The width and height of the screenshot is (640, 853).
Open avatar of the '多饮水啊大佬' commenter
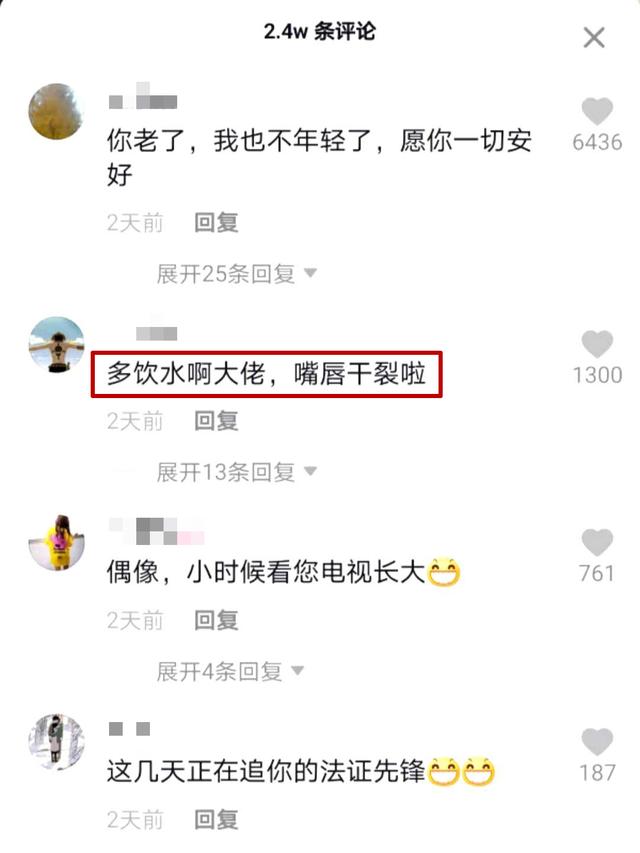click(x=57, y=345)
